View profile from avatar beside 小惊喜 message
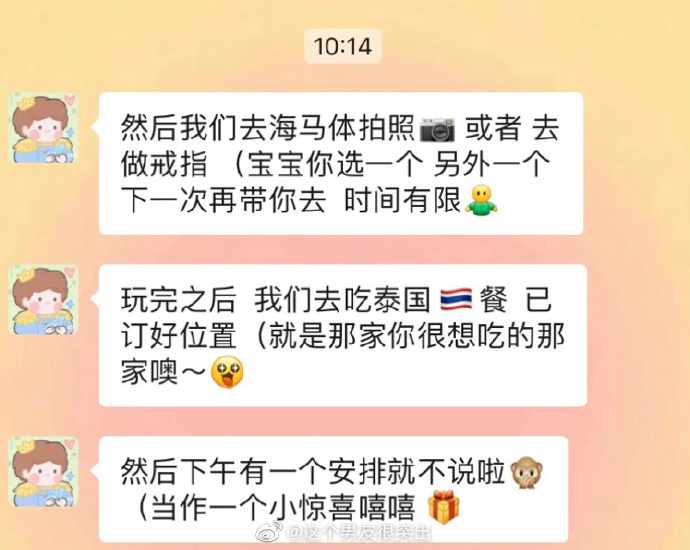690x550 pixels. pyautogui.click(x=45, y=471)
